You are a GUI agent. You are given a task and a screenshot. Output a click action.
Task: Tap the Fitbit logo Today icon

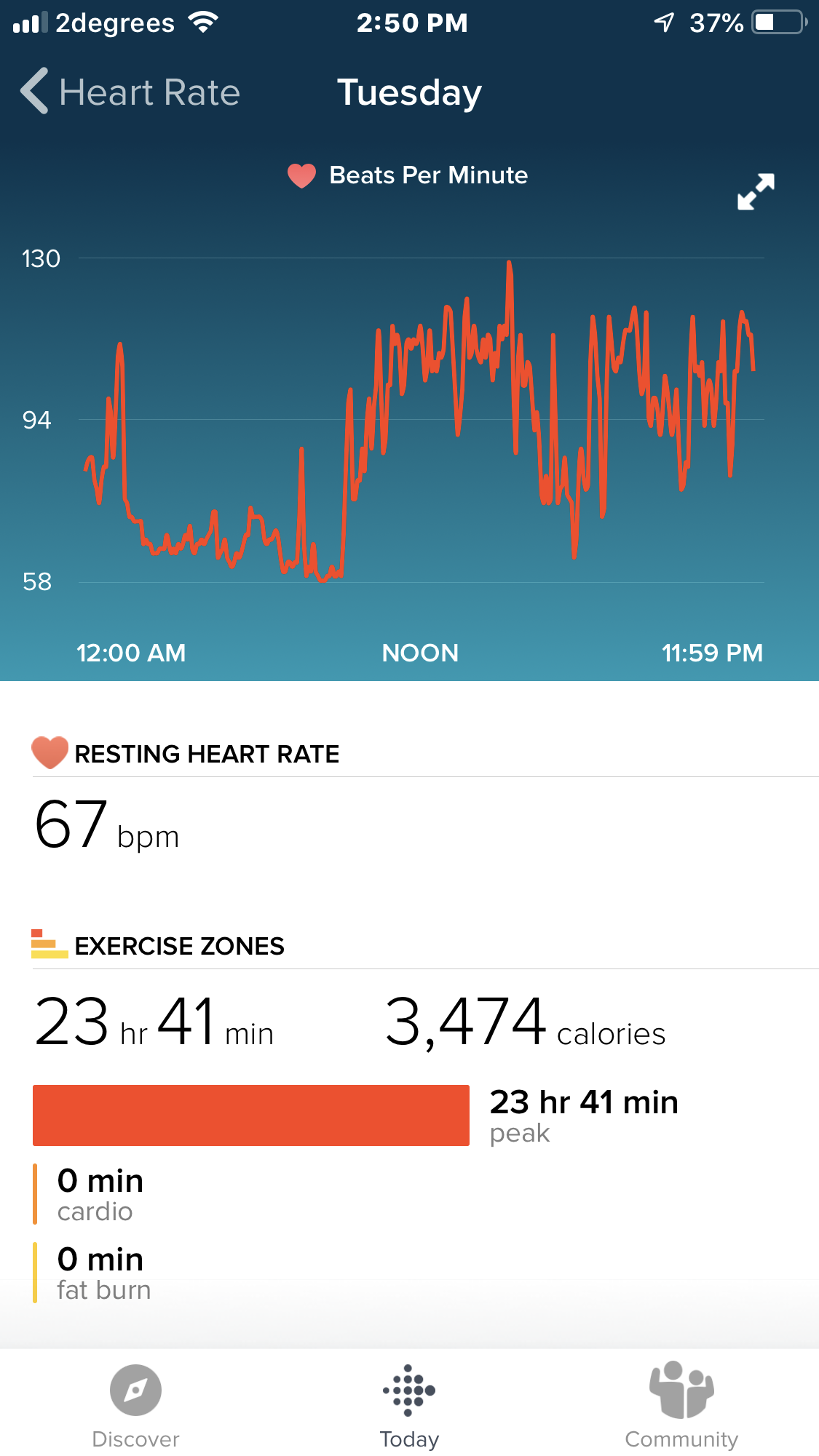tap(409, 1389)
